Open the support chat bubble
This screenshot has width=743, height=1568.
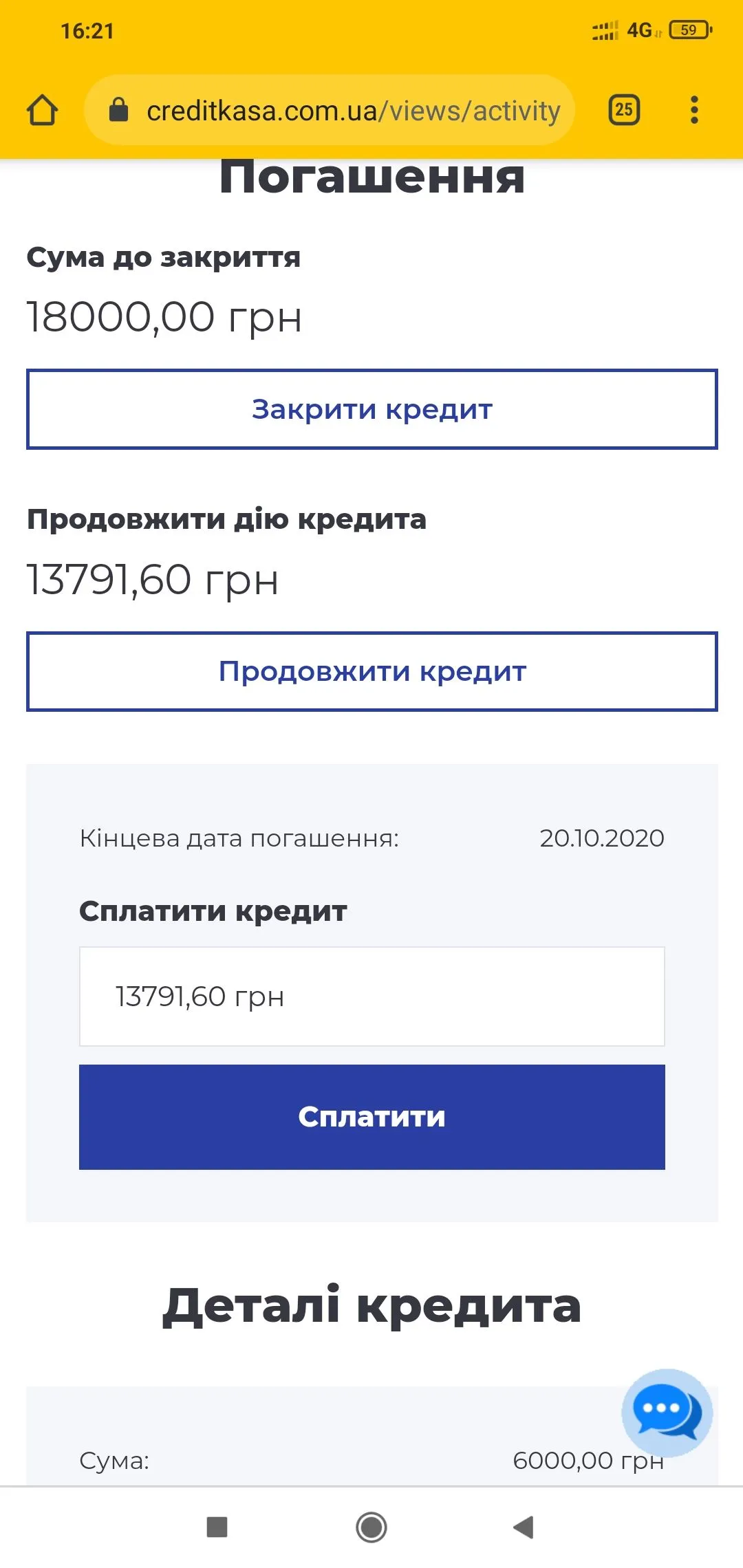(x=666, y=1413)
